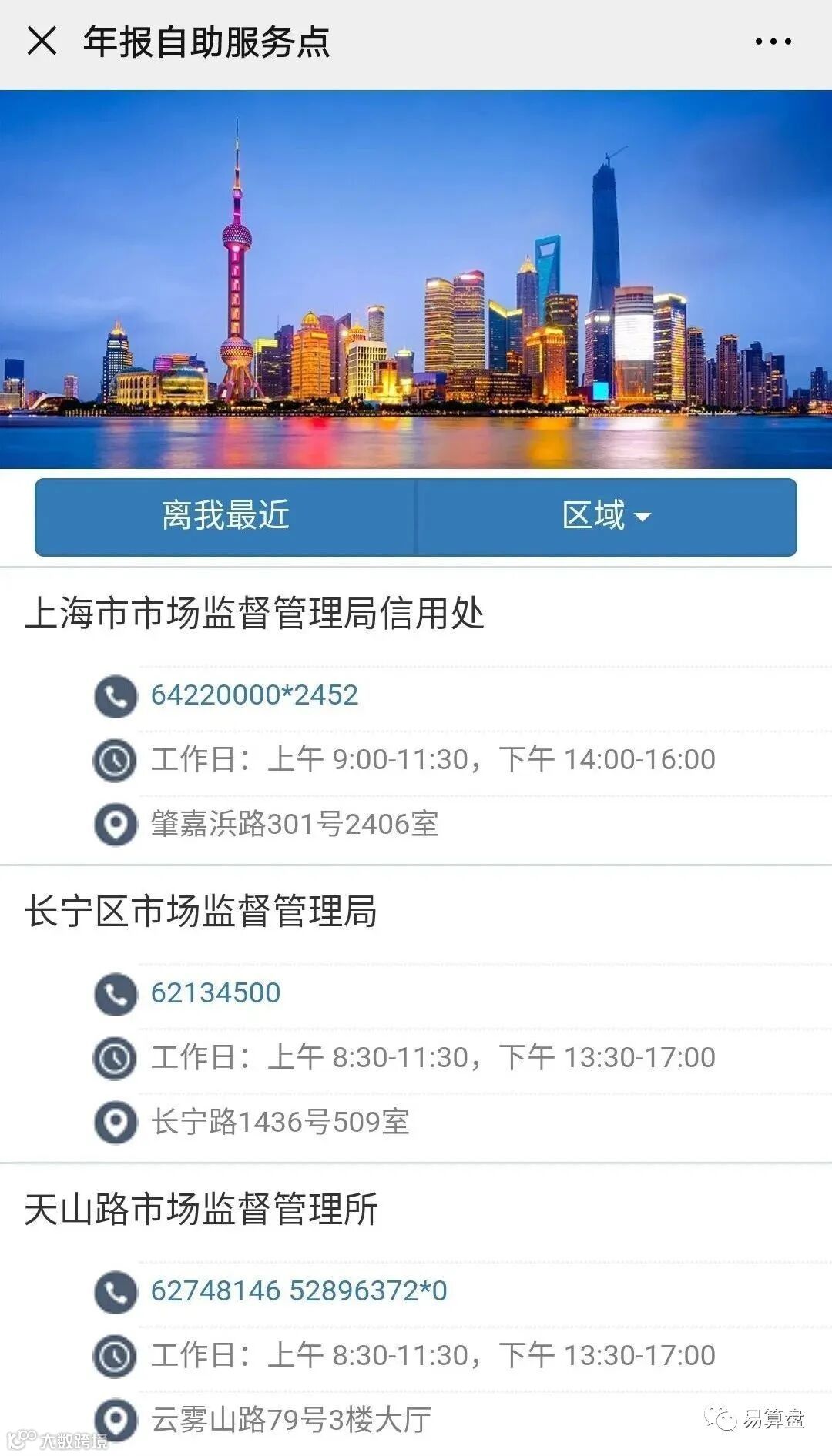This screenshot has height=1456, width=832.
Task: Close the 年报自助服务点 page
Action: click(x=42, y=41)
